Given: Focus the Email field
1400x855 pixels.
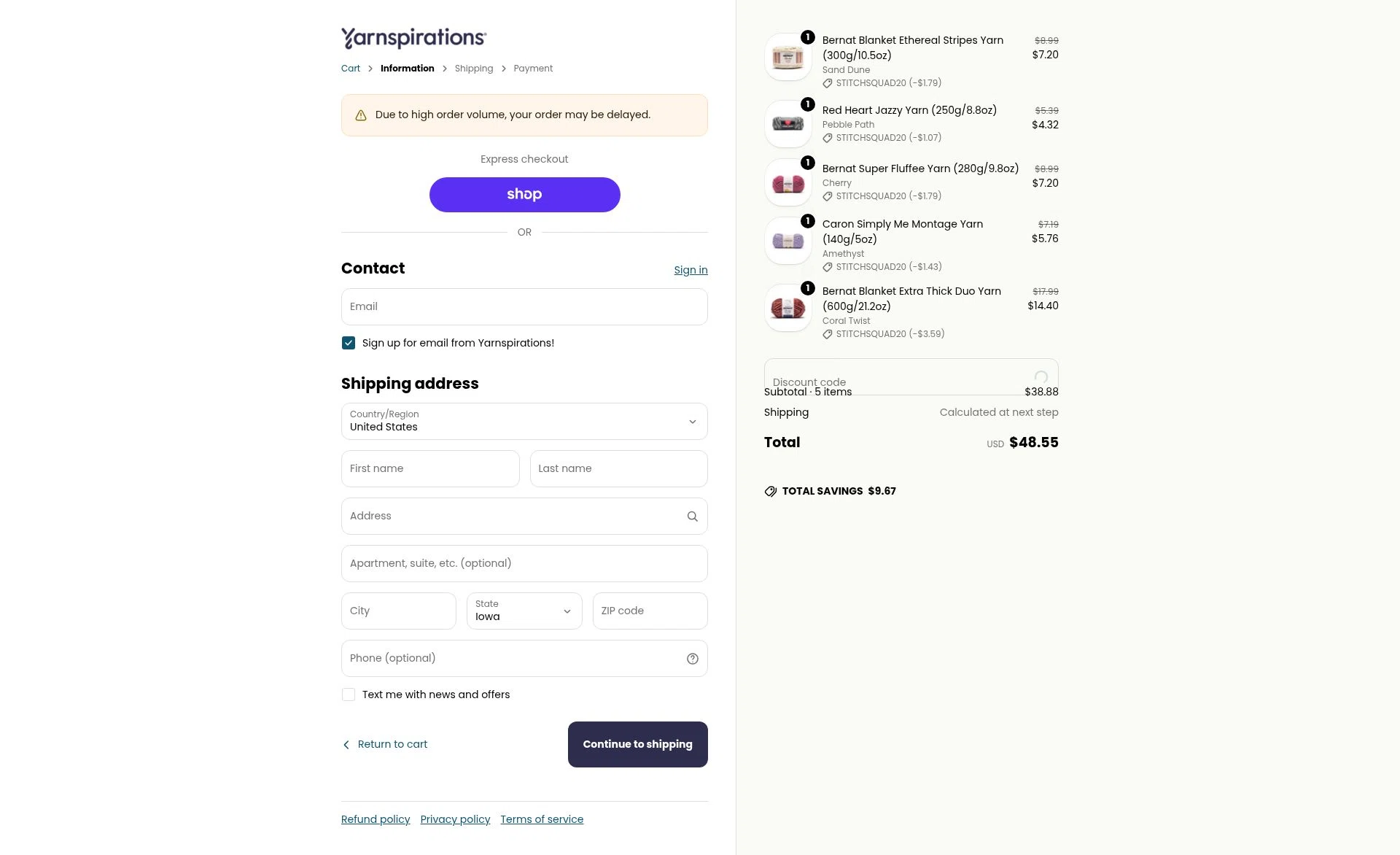Looking at the screenshot, I should (x=524, y=306).
